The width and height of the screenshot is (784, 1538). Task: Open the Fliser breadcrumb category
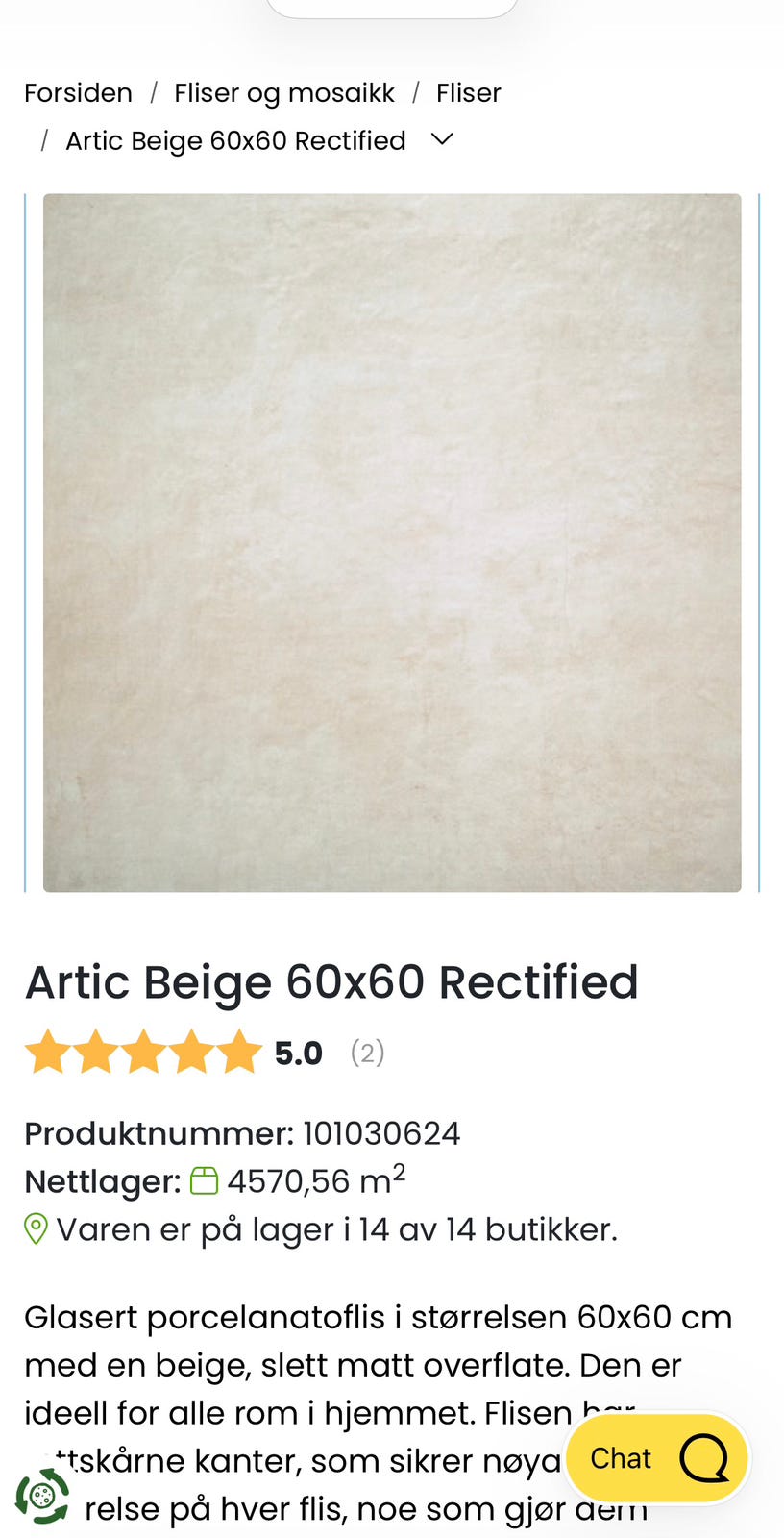click(x=469, y=93)
